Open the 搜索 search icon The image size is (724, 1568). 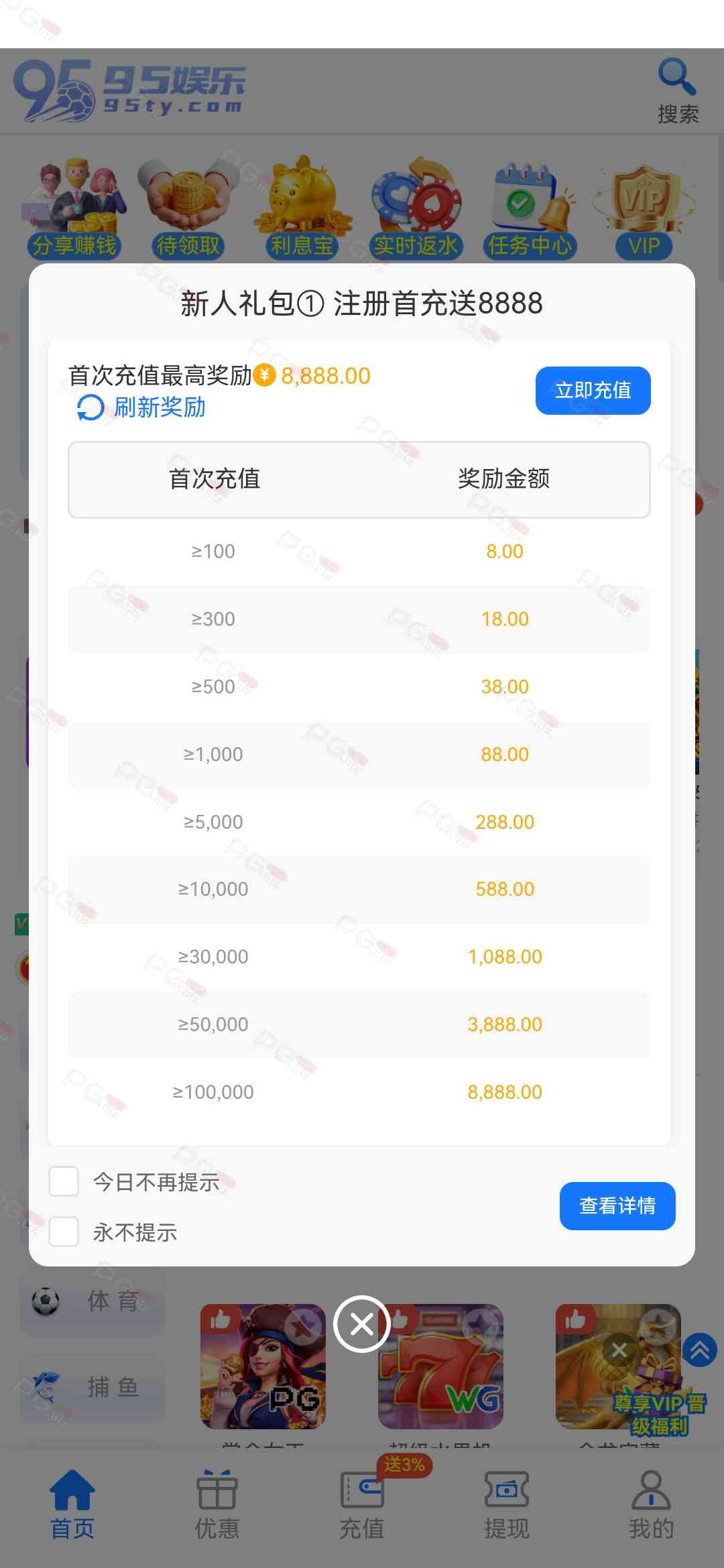[677, 91]
